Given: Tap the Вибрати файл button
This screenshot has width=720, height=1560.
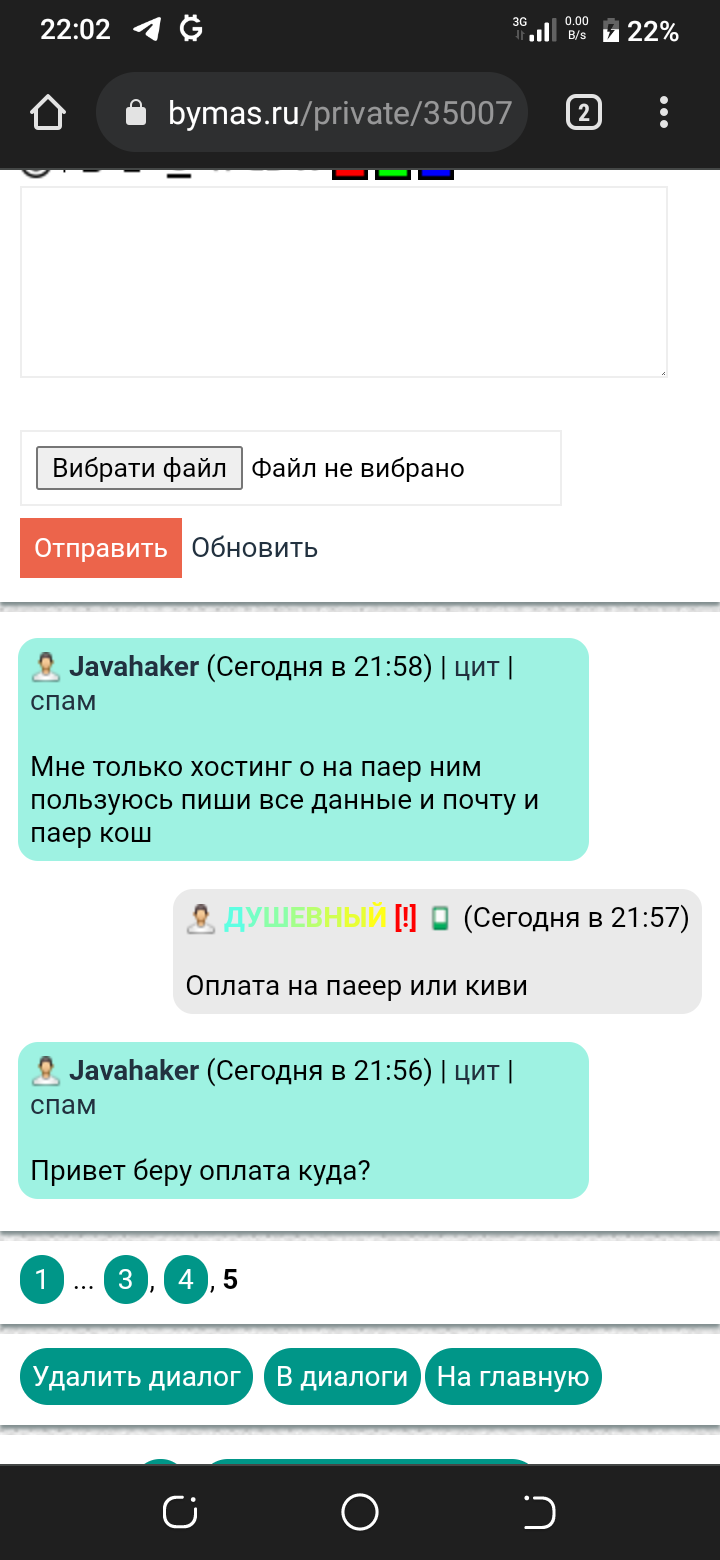Looking at the screenshot, I should (139, 468).
